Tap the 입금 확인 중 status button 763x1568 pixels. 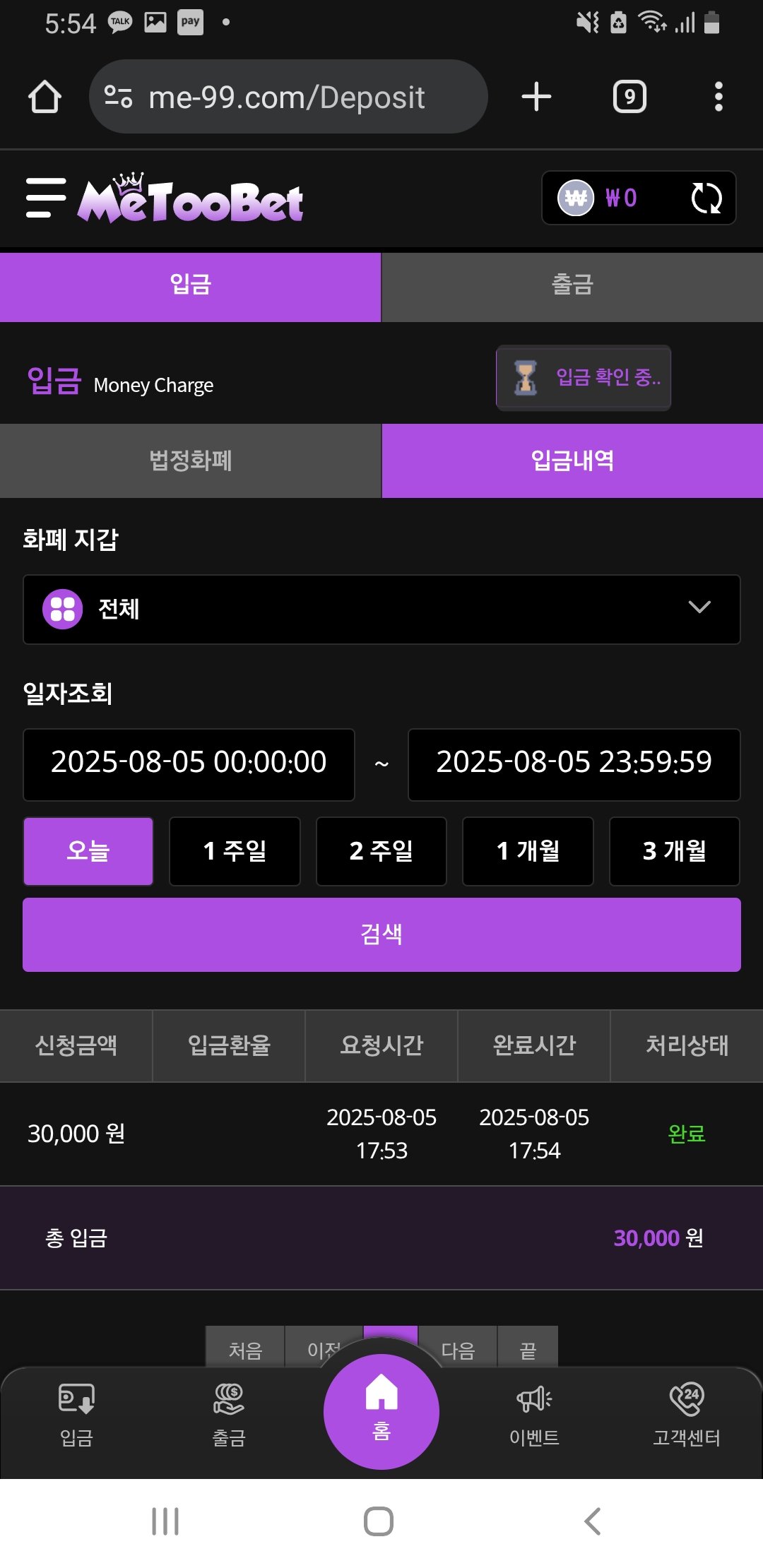click(x=584, y=377)
